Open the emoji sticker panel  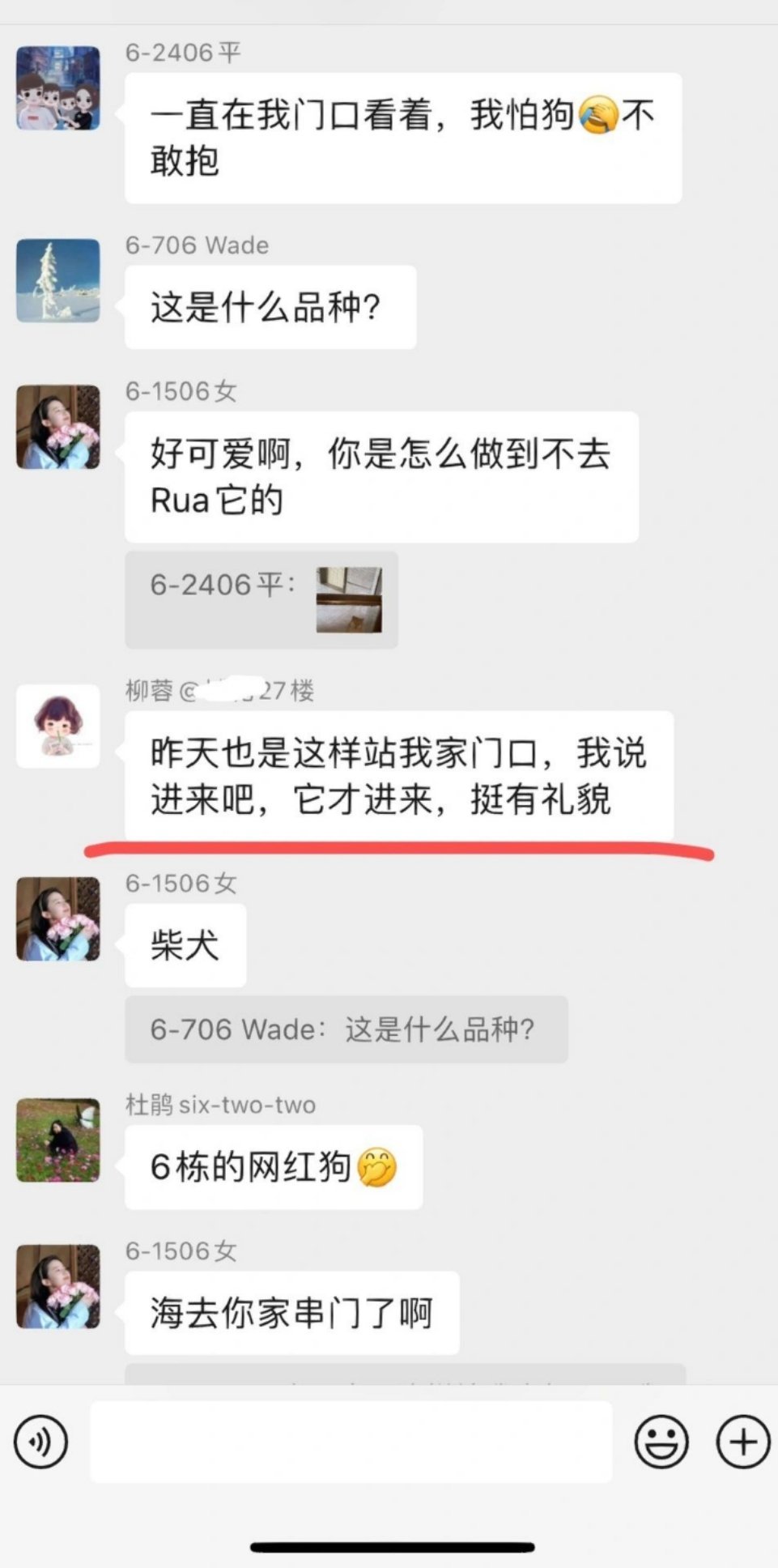(x=661, y=1442)
